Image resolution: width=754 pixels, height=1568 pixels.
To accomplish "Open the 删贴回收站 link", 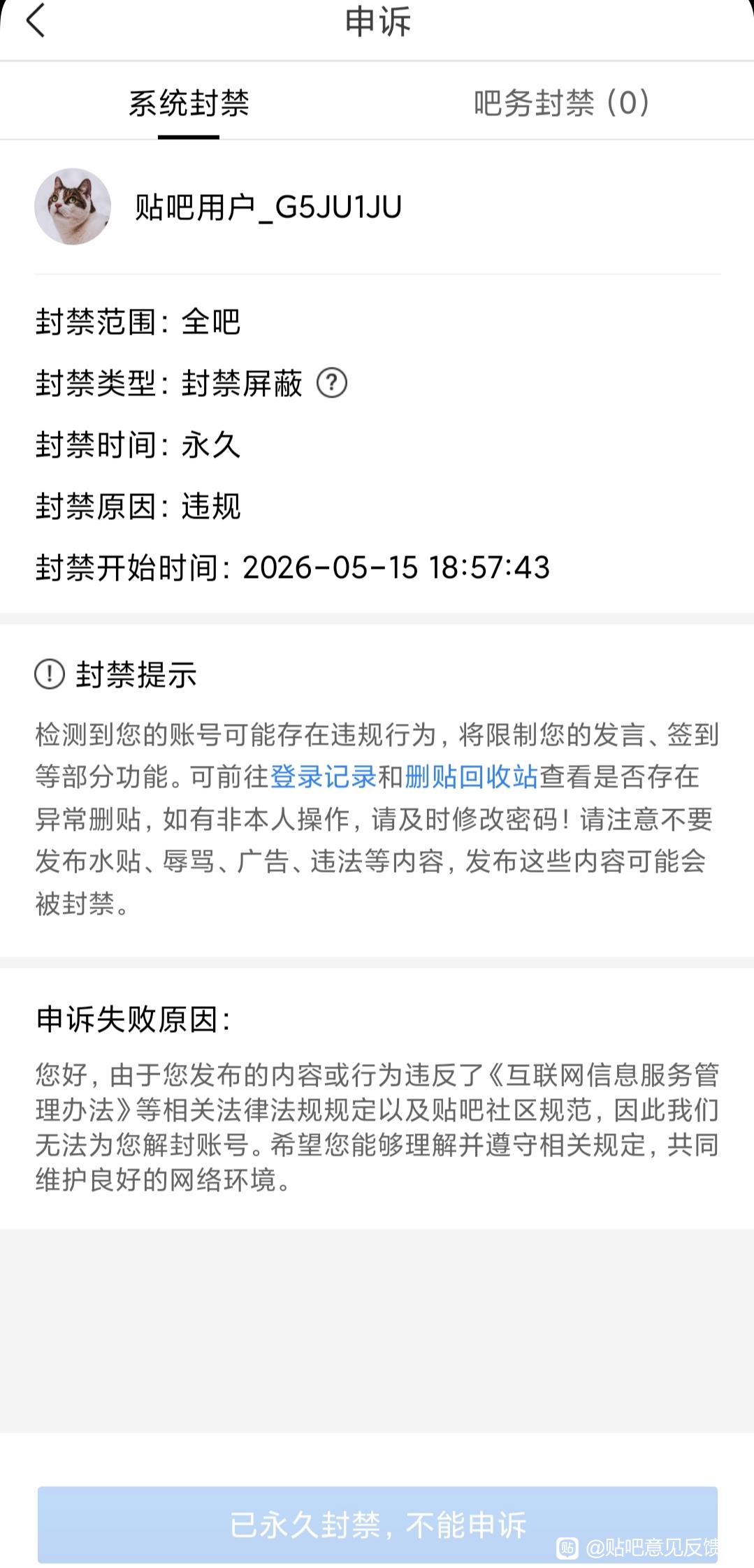I will (471, 776).
